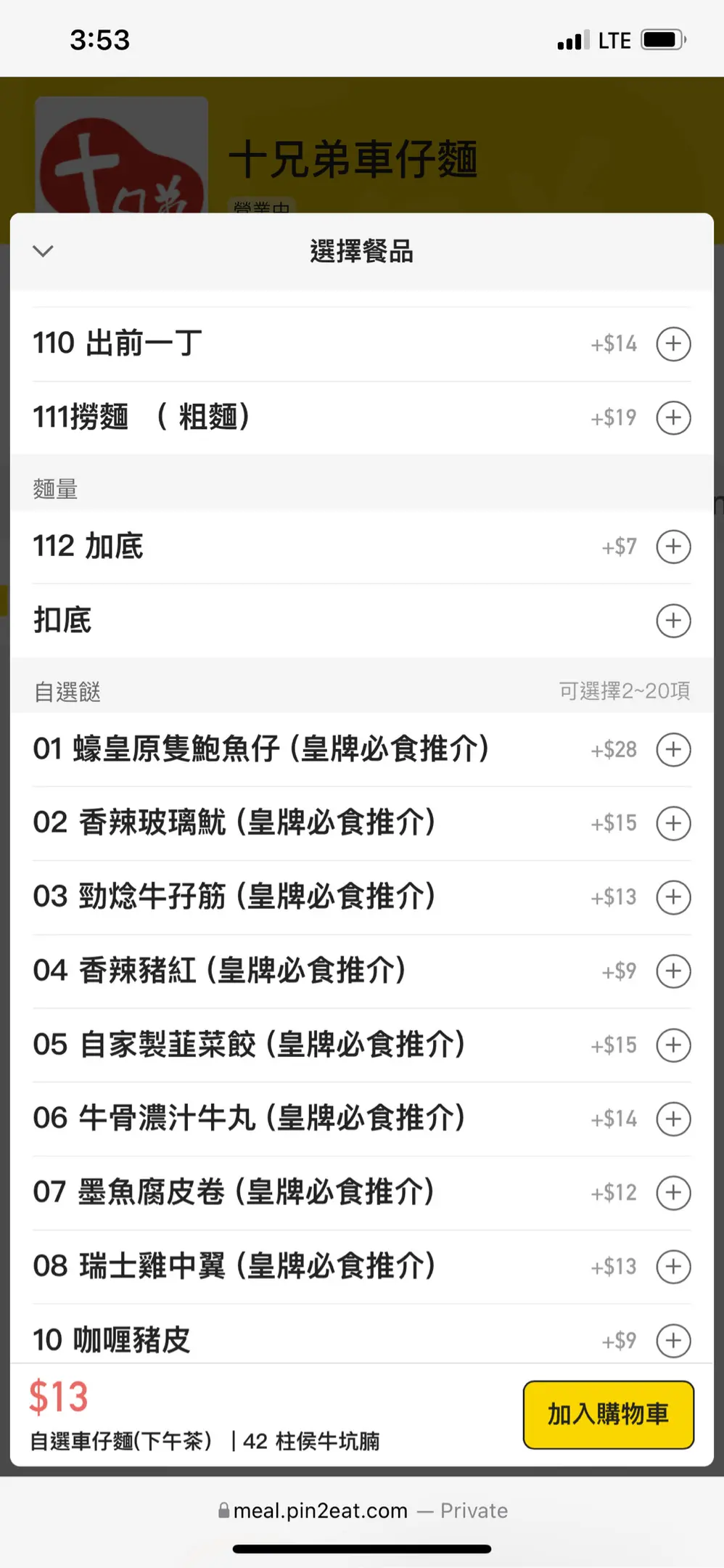
Task: Add 02 香辣玻璃魷 topping
Action: 673,823
